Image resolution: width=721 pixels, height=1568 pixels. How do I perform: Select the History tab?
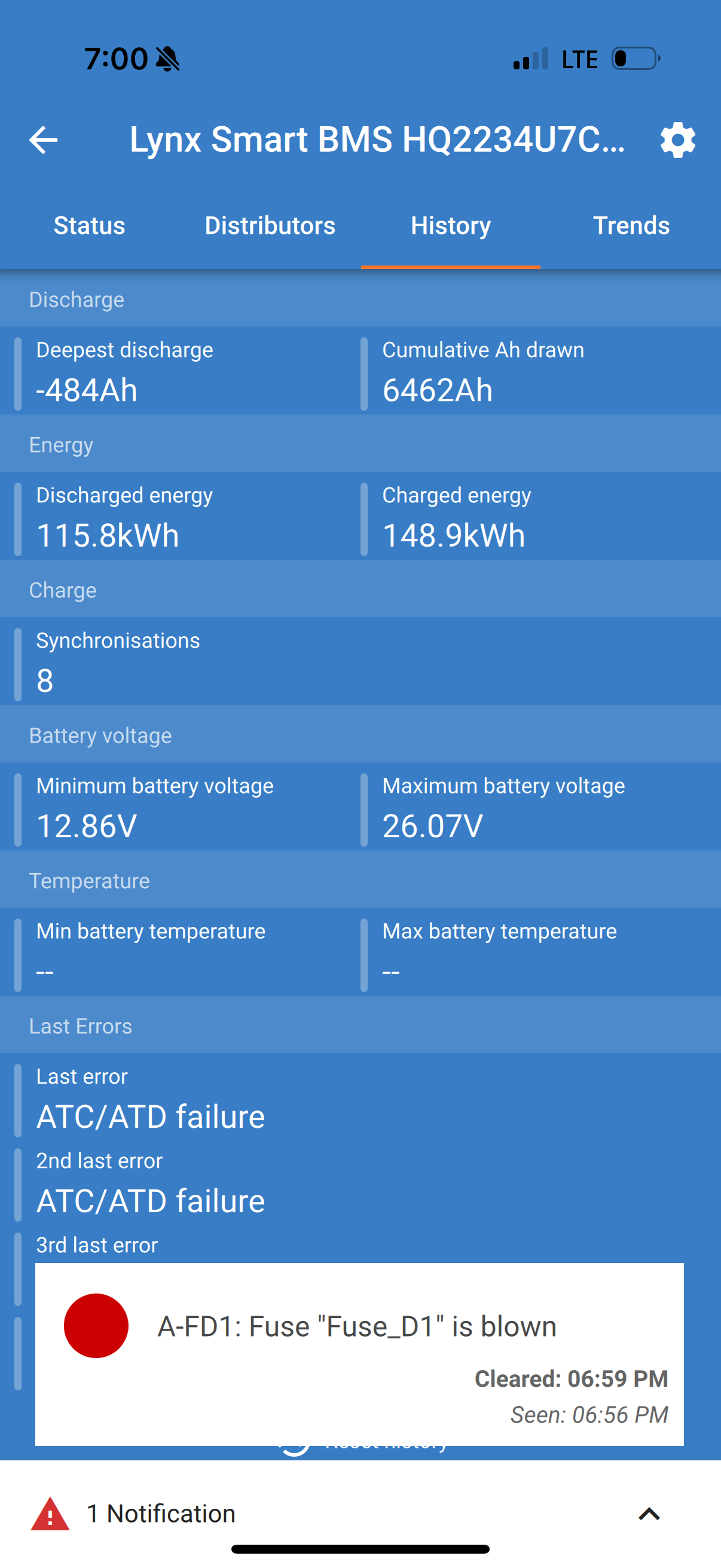coord(450,226)
